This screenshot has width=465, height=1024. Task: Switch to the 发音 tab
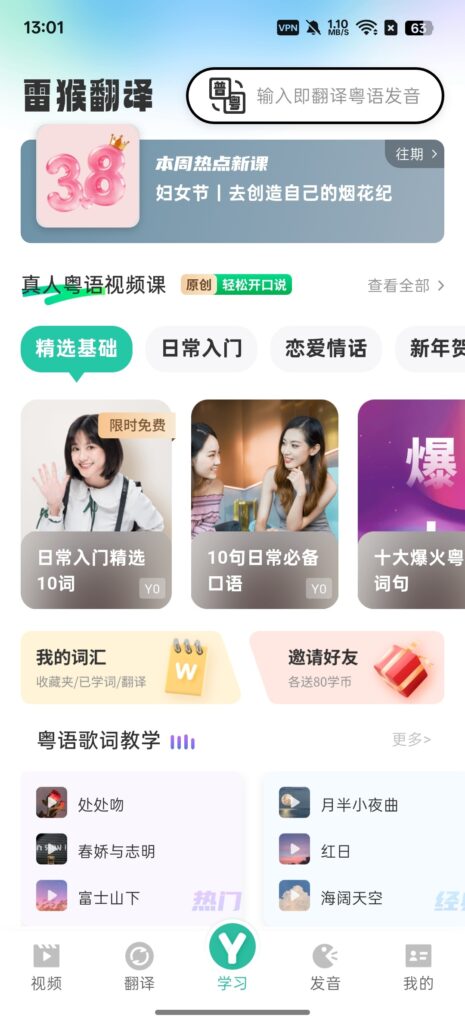tap(325, 967)
